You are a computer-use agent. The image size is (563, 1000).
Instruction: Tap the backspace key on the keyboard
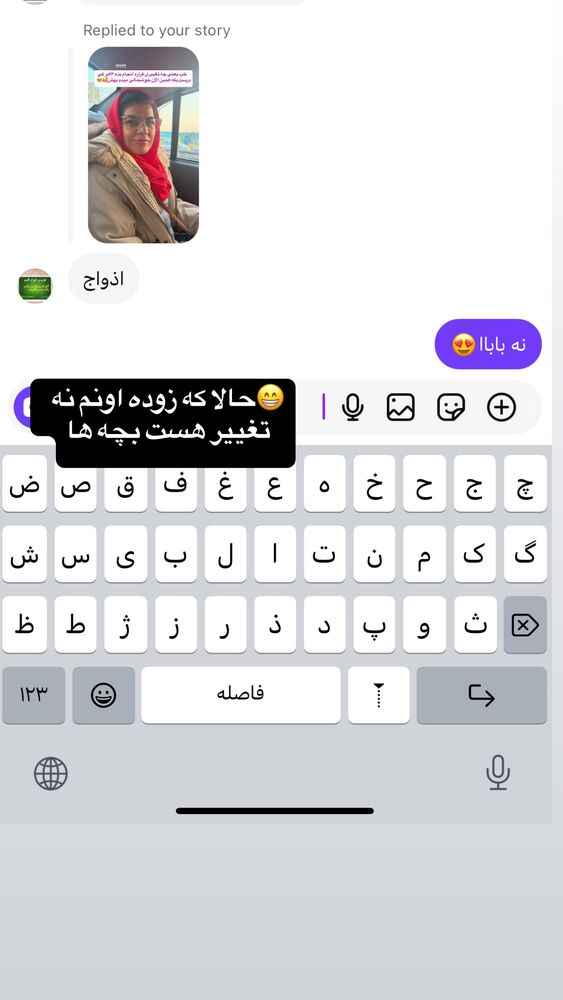point(525,625)
